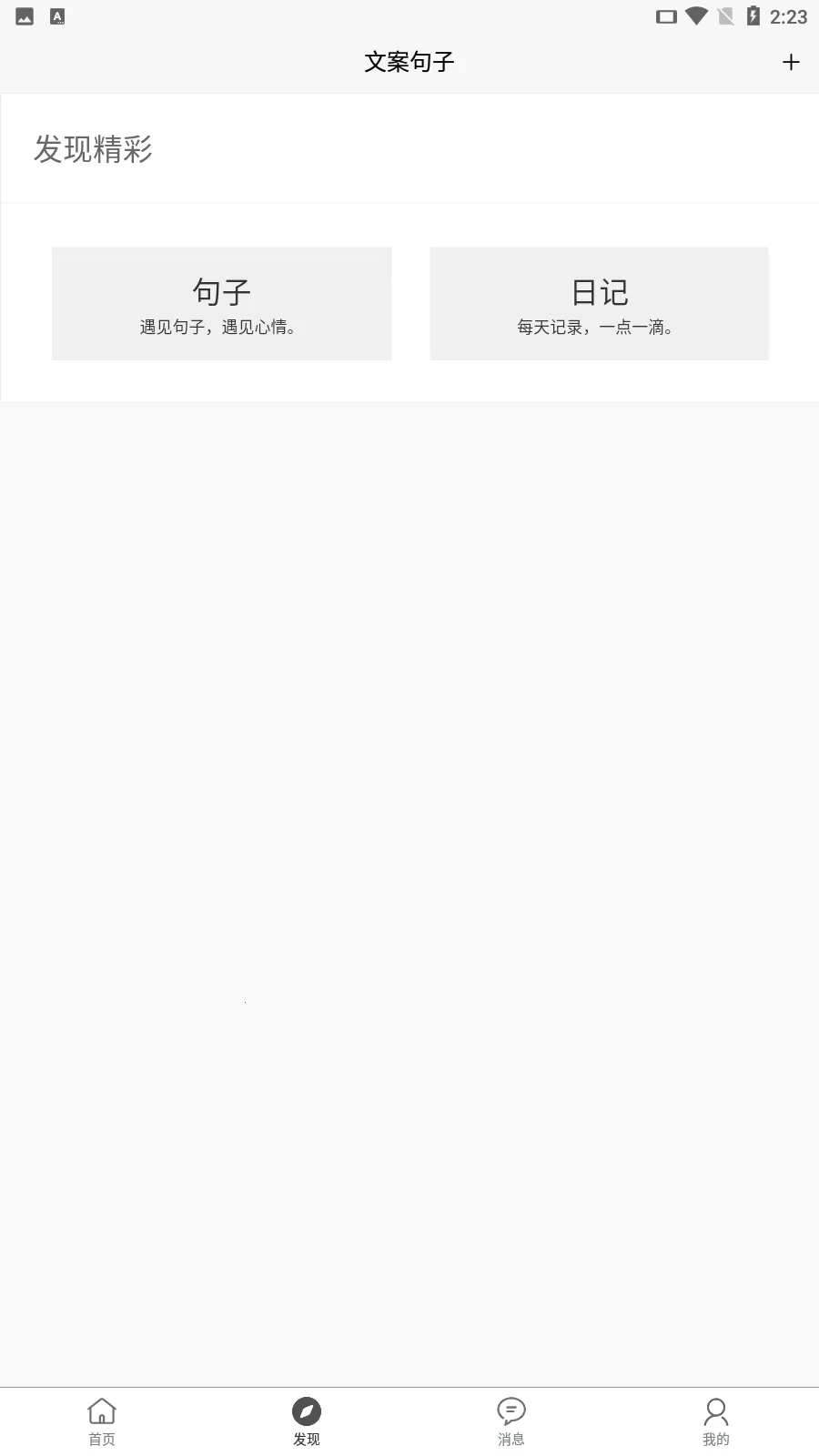Go to the 消息 messages tab

coord(511,1421)
